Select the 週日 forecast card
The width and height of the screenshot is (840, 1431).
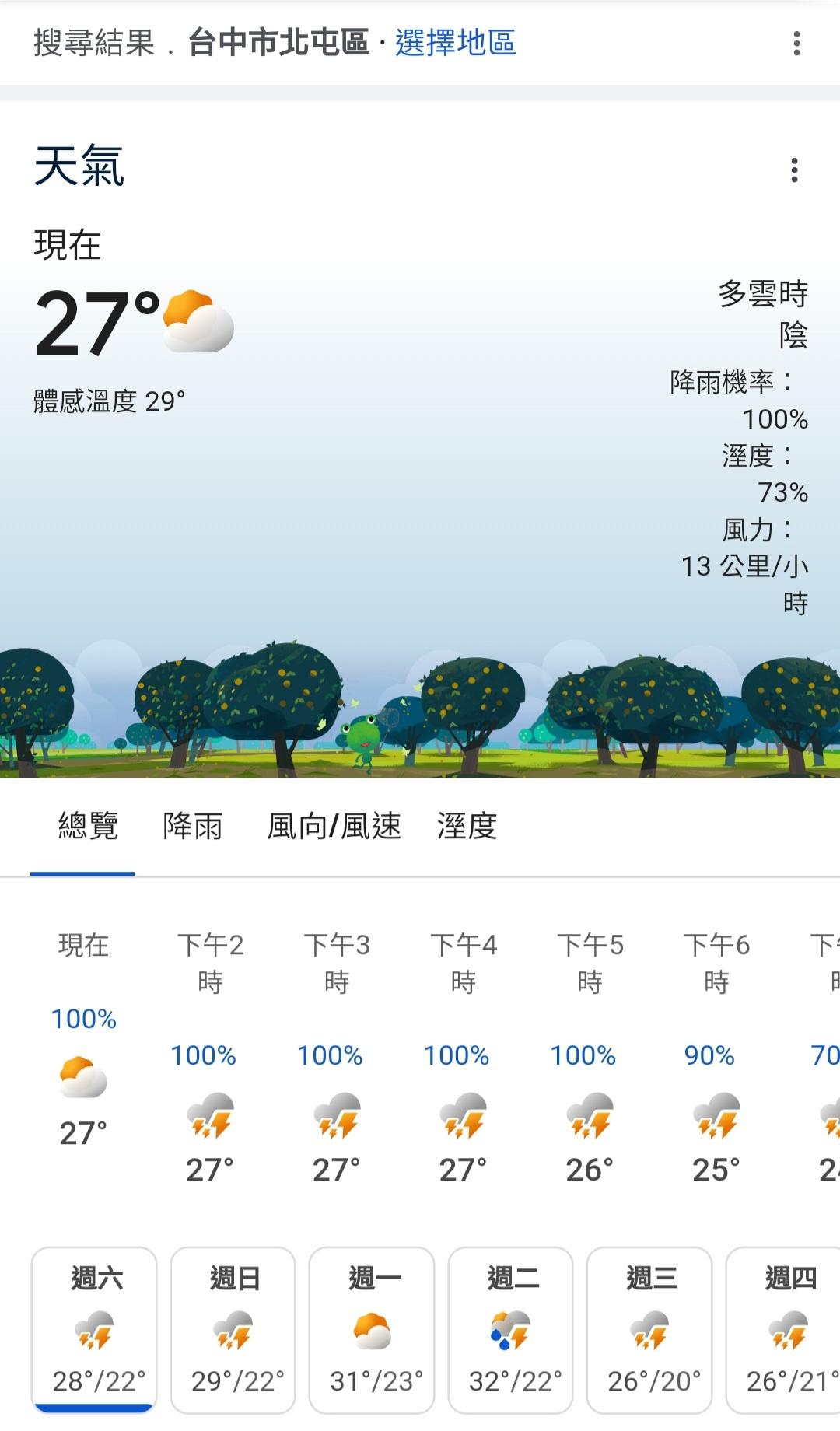pyautogui.click(x=233, y=1330)
